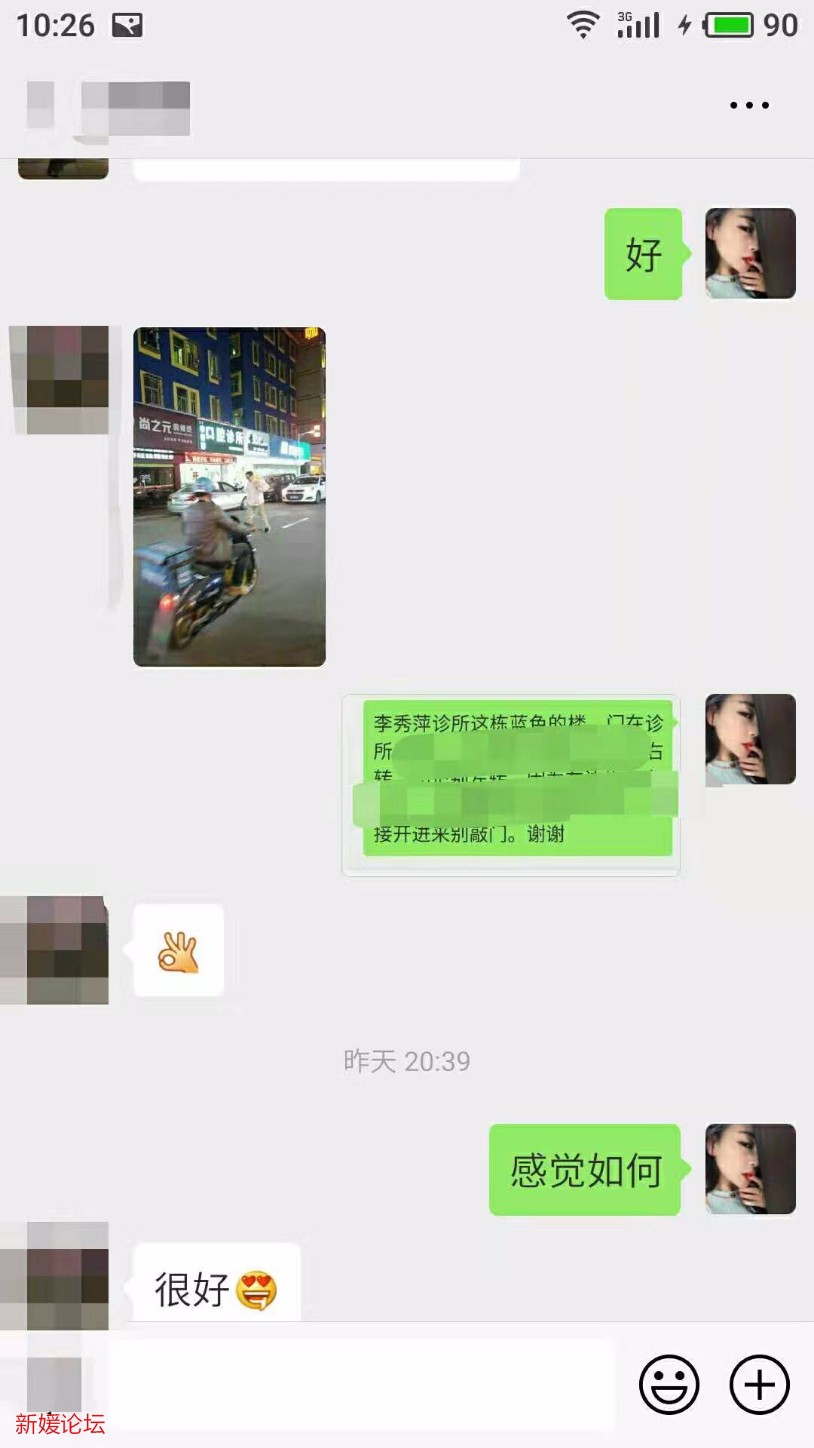Image resolution: width=814 pixels, height=1448 pixels.
Task: Open the sender avatar beside 感觉如何
Action: (x=750, y=1169)
